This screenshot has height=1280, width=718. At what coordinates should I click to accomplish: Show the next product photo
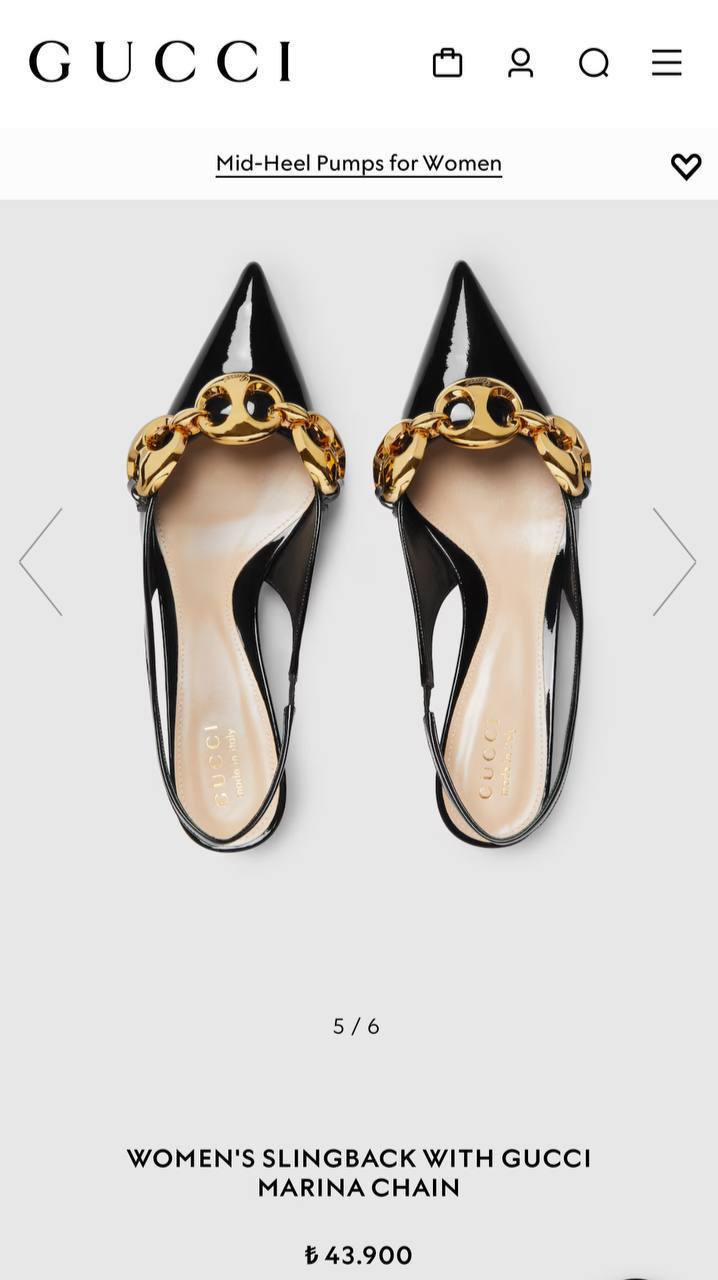coord(674,562)
